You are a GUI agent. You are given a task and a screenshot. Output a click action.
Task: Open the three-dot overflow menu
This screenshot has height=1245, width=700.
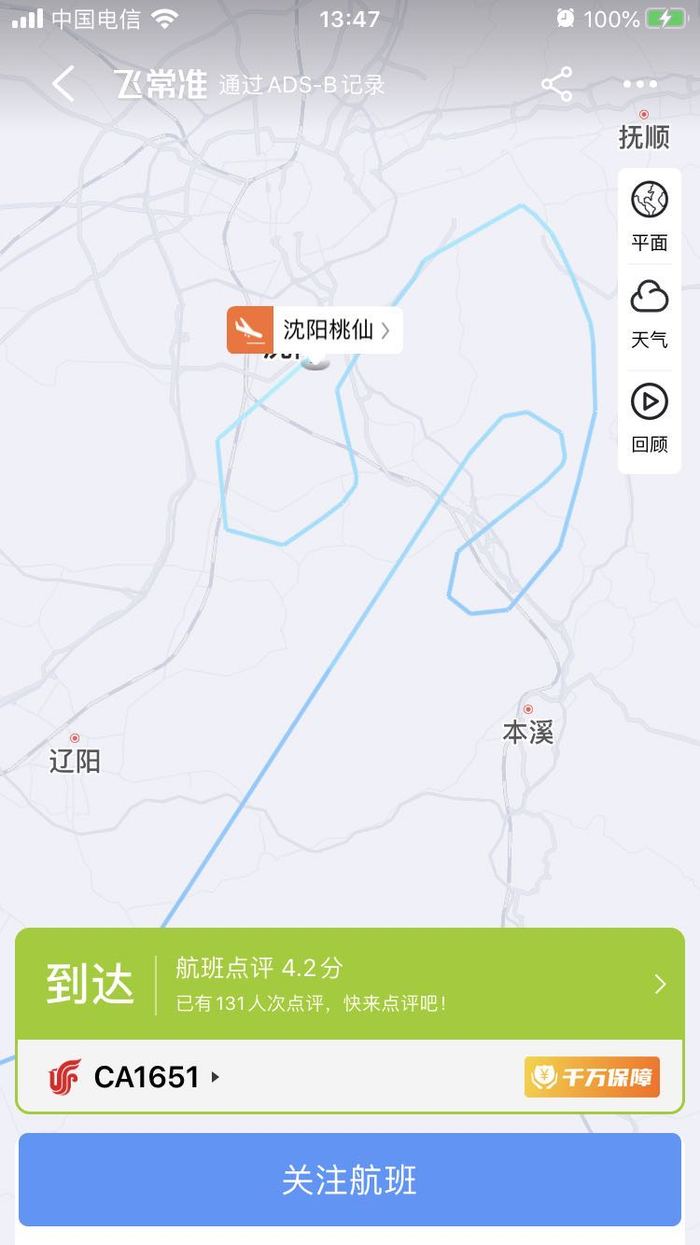click(639, 84)
